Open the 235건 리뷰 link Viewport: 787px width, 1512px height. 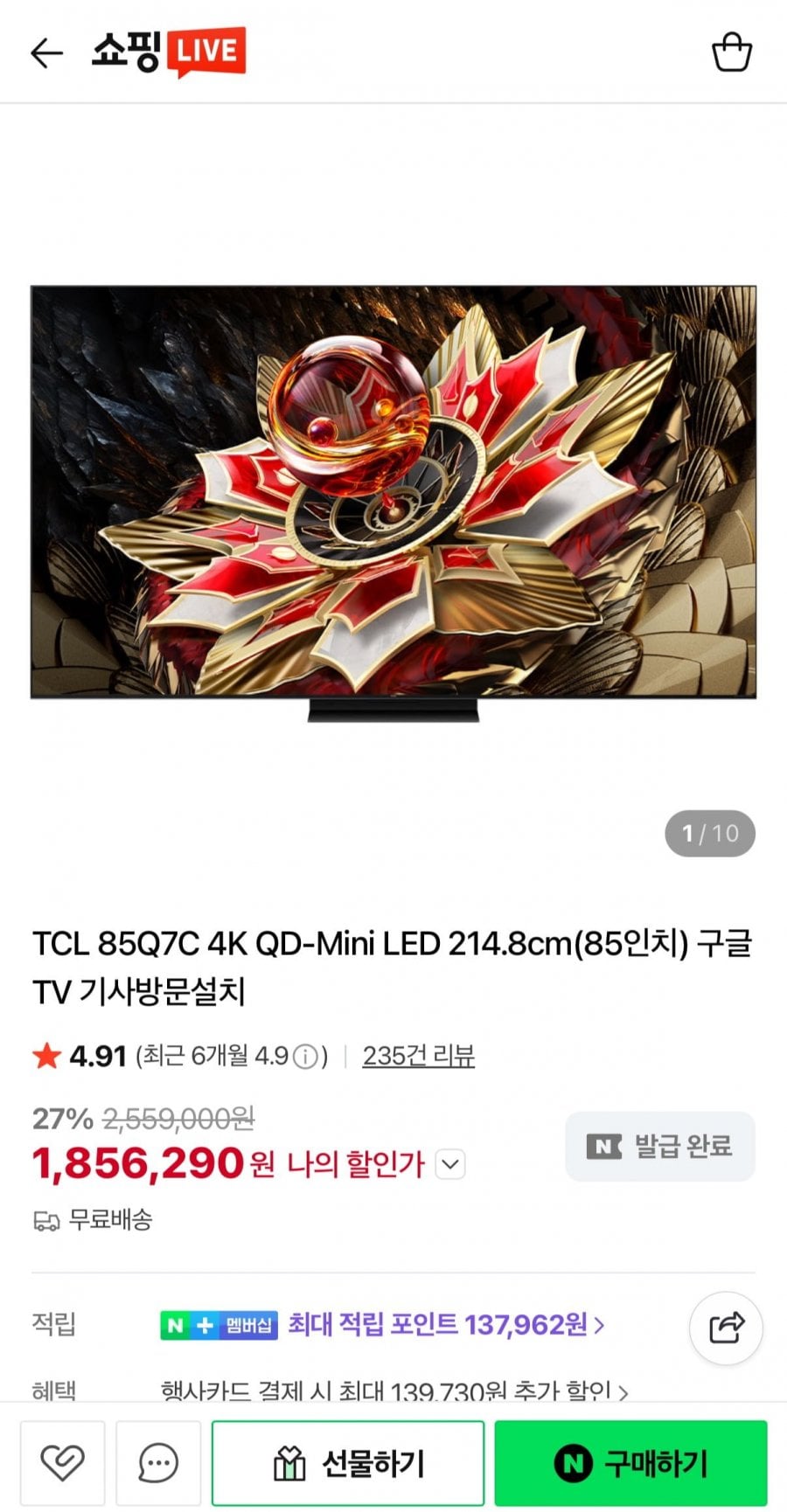[x=418, y=1056]
